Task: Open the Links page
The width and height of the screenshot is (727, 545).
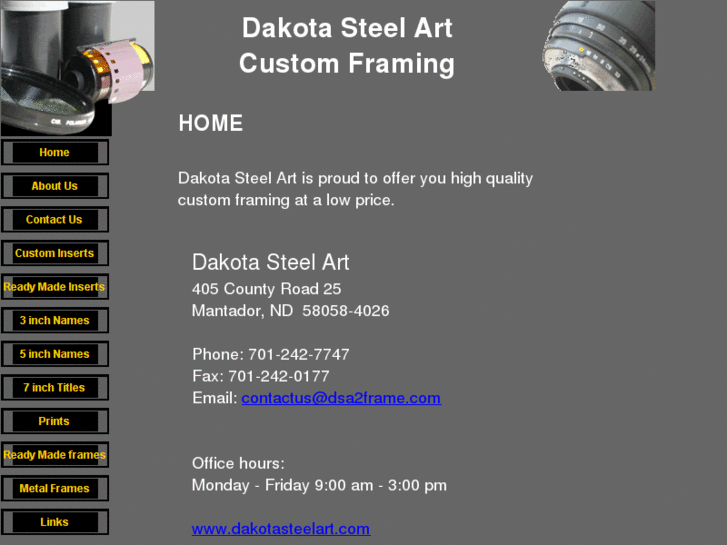Action: point(55,522)
